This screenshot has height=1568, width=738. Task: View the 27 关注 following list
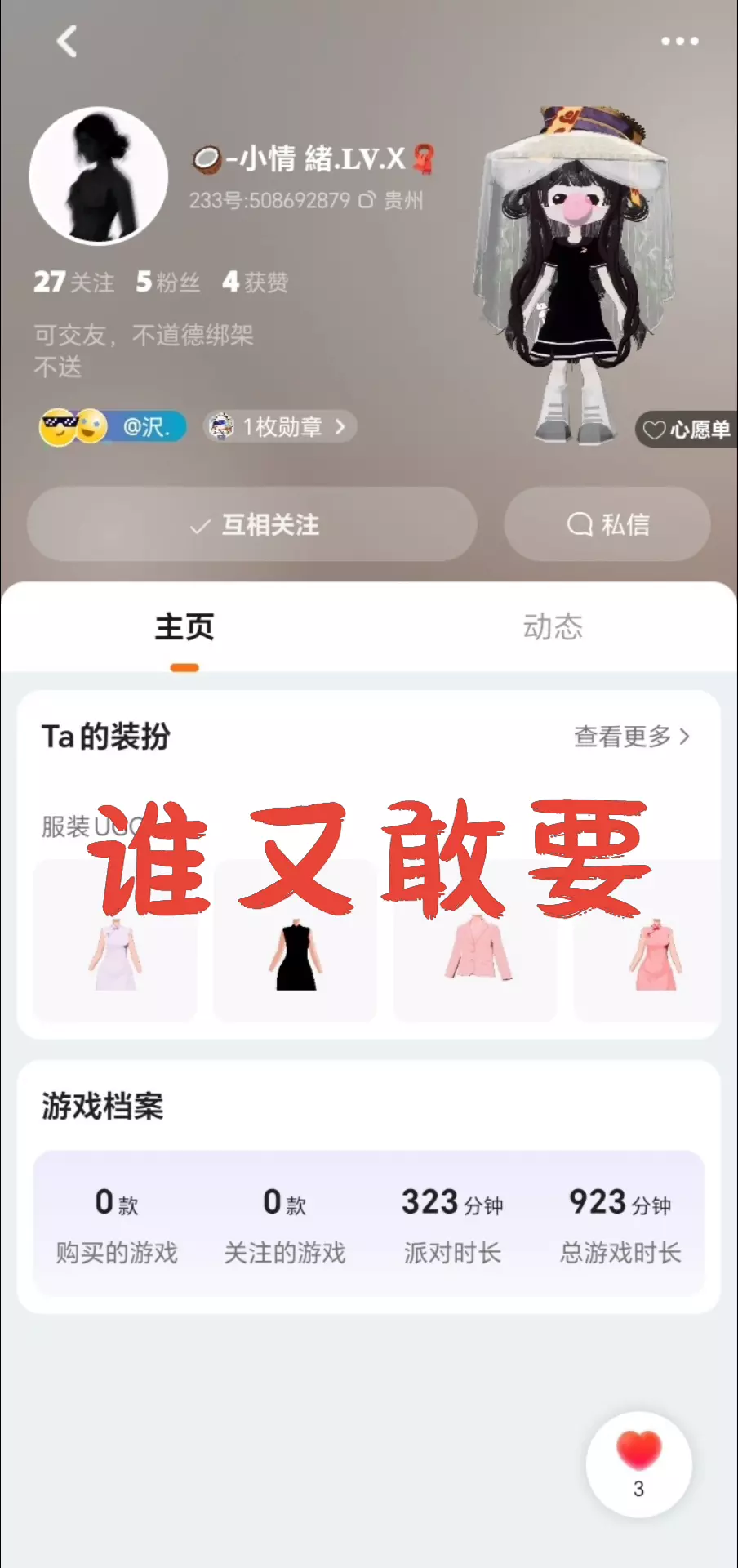[x=73, y=282]
